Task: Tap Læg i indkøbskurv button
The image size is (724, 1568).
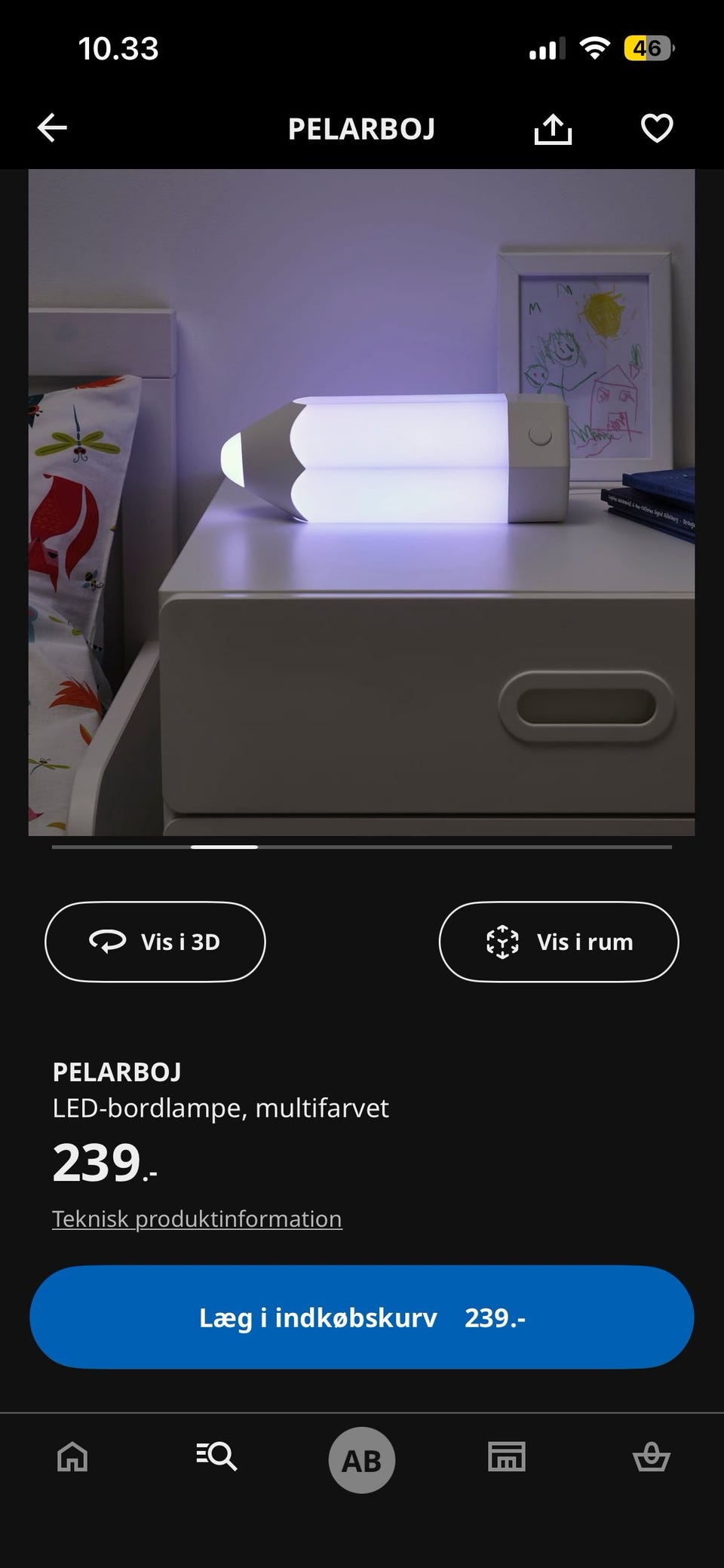Action: (361, 1317)
